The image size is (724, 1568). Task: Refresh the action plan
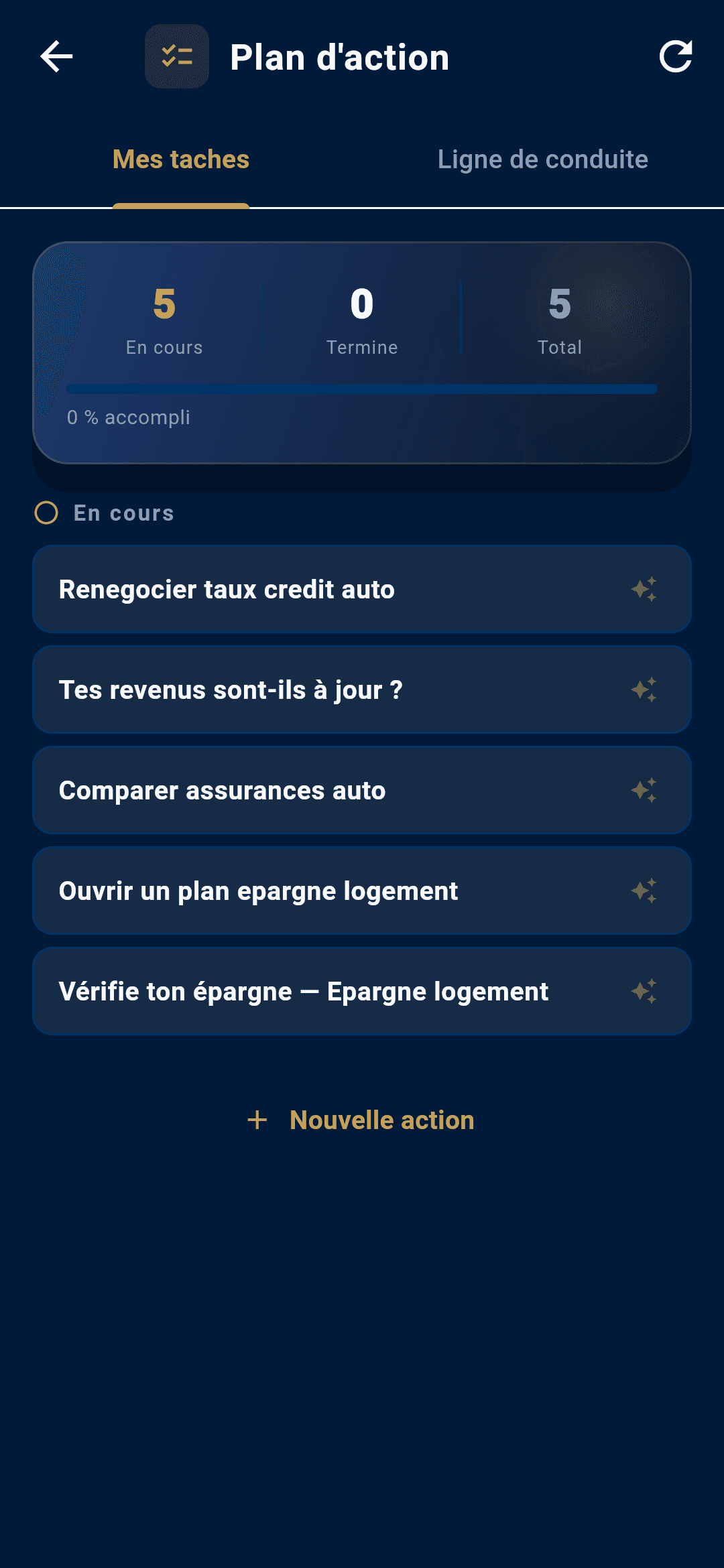click(x=675, y=56)
